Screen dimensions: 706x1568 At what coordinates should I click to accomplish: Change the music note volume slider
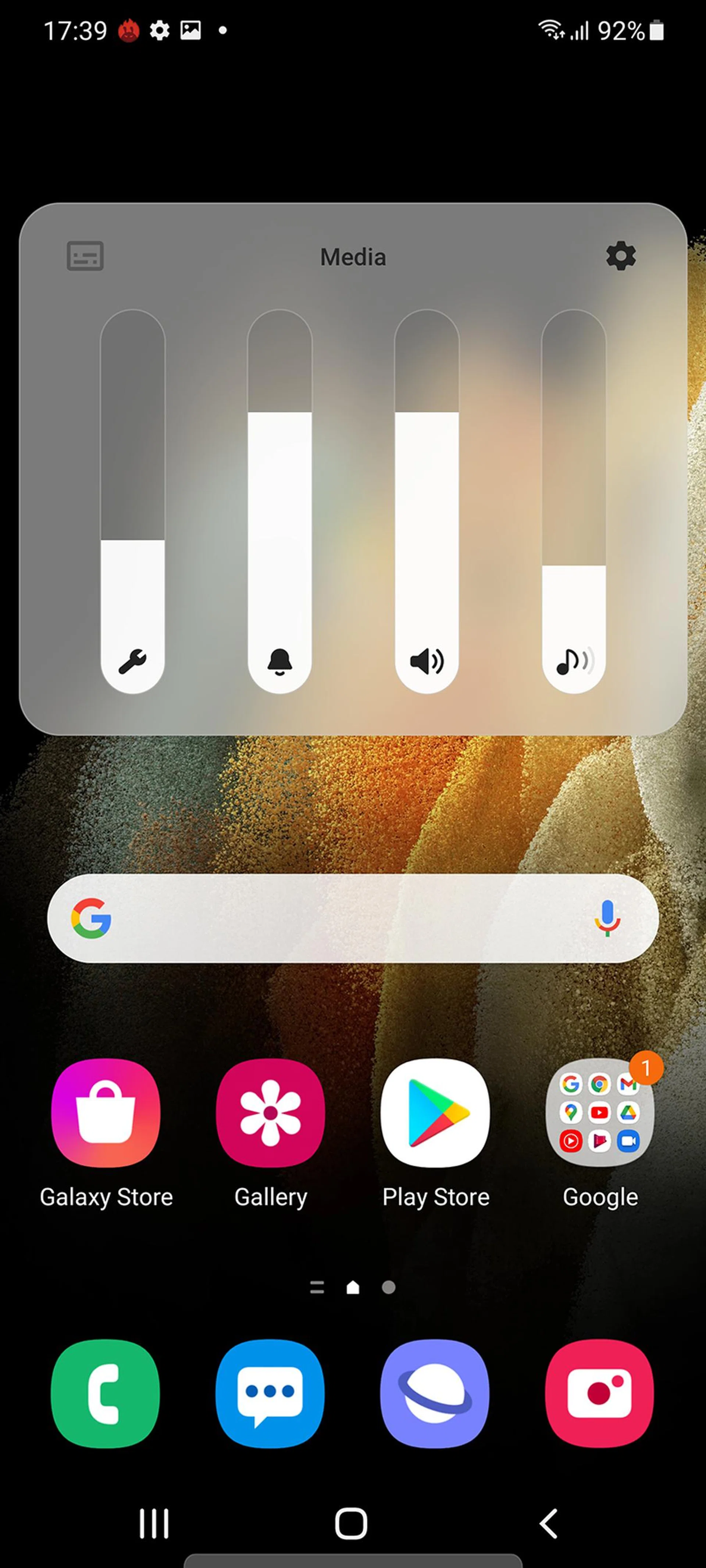pos(573,500)
